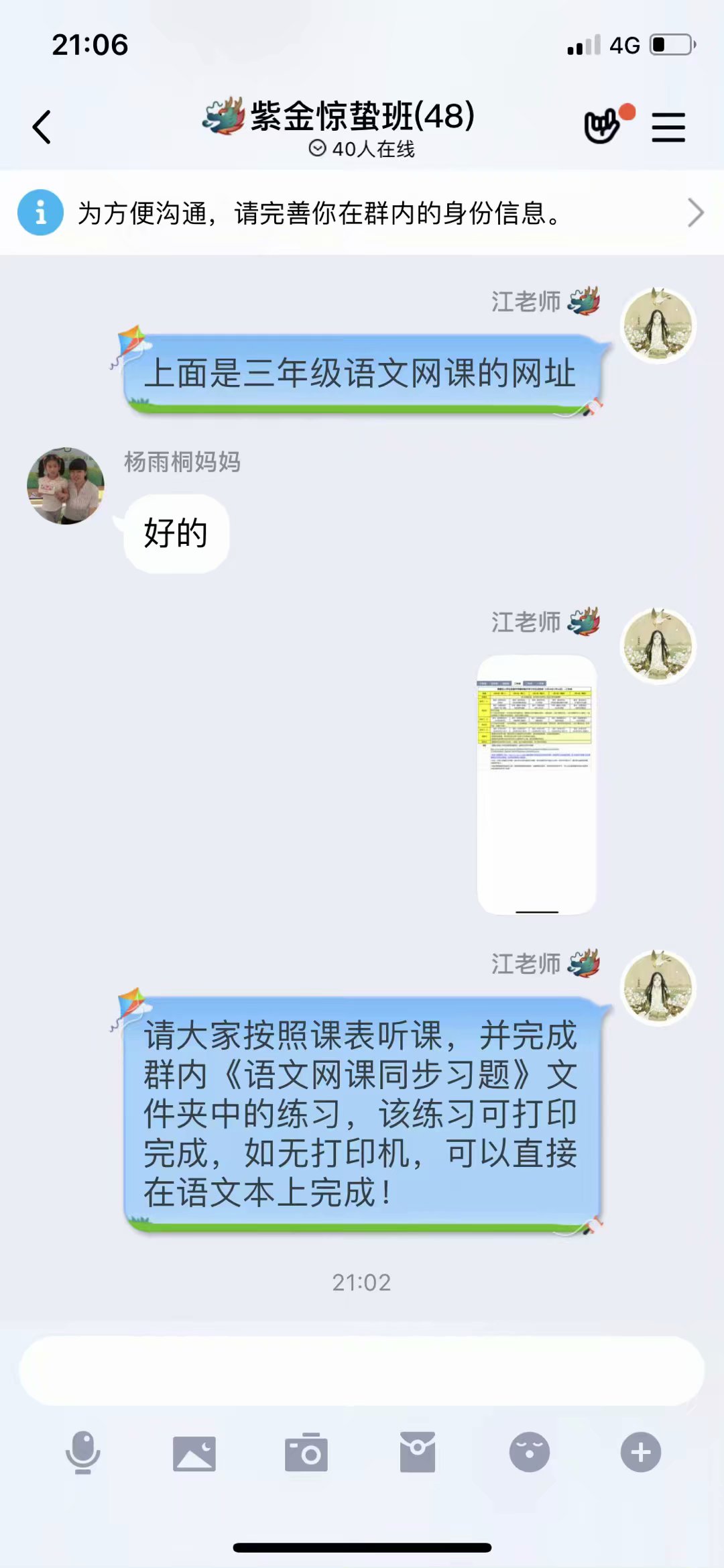
Task: Go back from the group chat
Action: coord(42,127)
